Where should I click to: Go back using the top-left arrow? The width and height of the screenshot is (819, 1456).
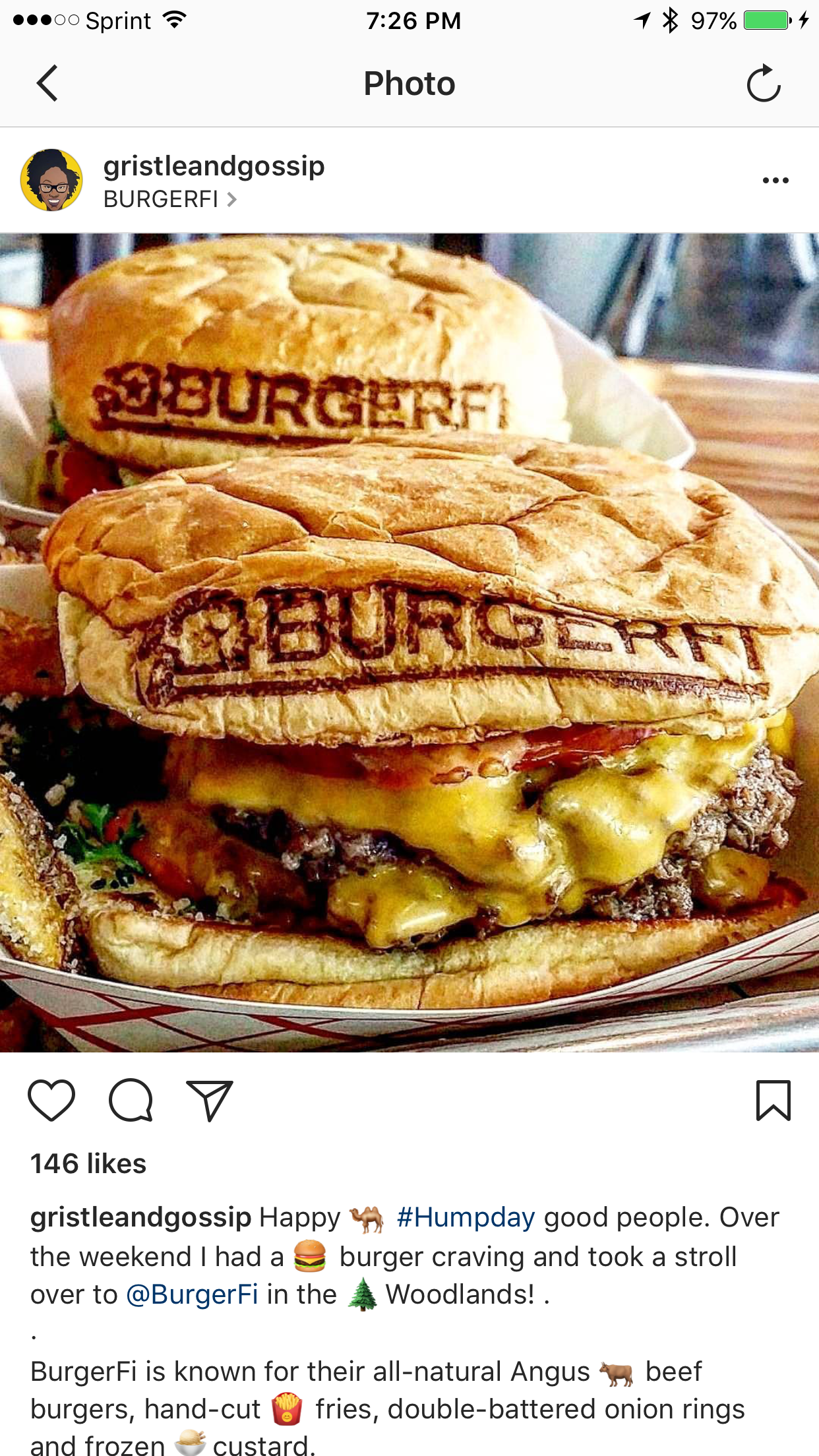click(x=47, y=83)
